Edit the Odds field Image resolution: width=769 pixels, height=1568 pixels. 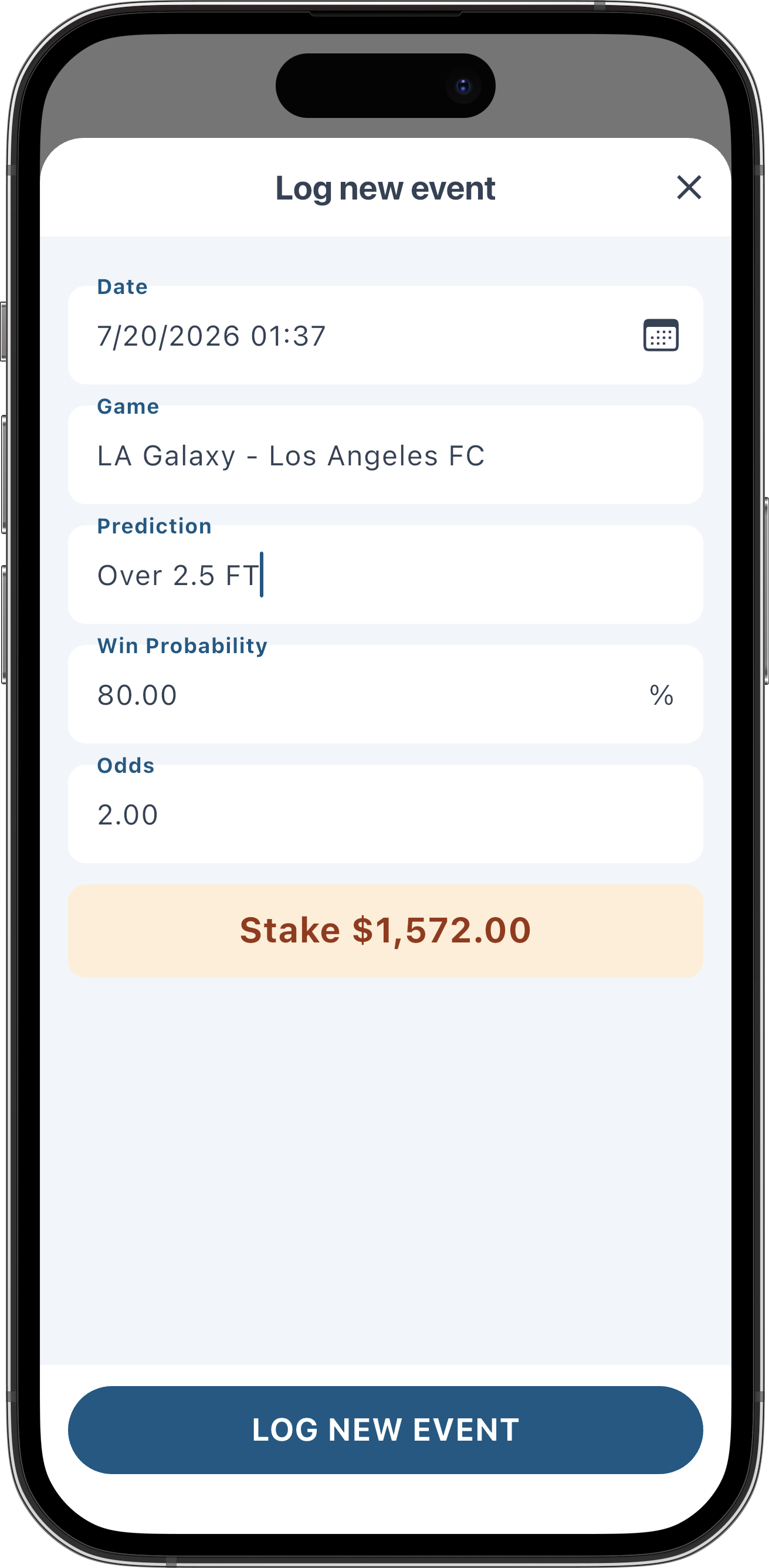pyautogui.click(x=385, y=814)
